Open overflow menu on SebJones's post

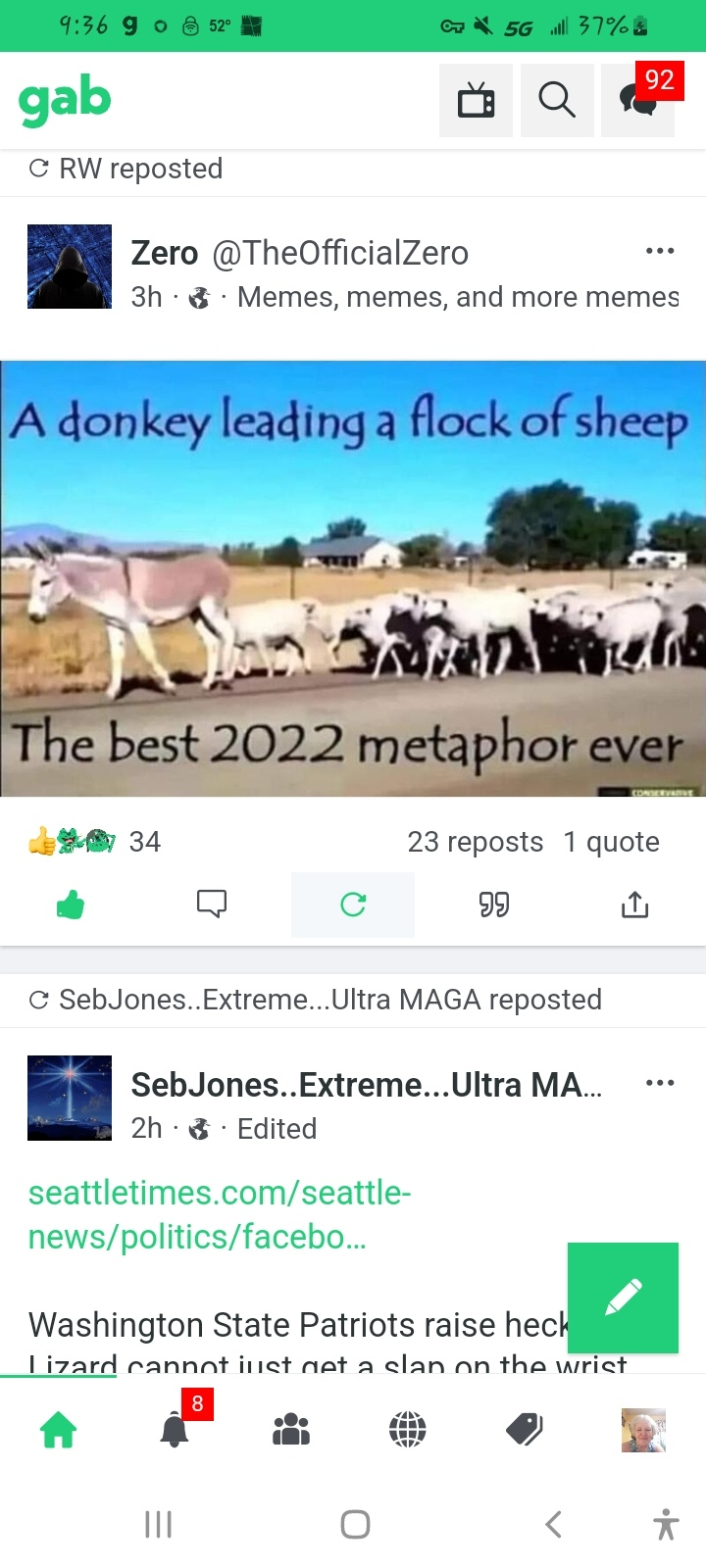(660, 1083)
